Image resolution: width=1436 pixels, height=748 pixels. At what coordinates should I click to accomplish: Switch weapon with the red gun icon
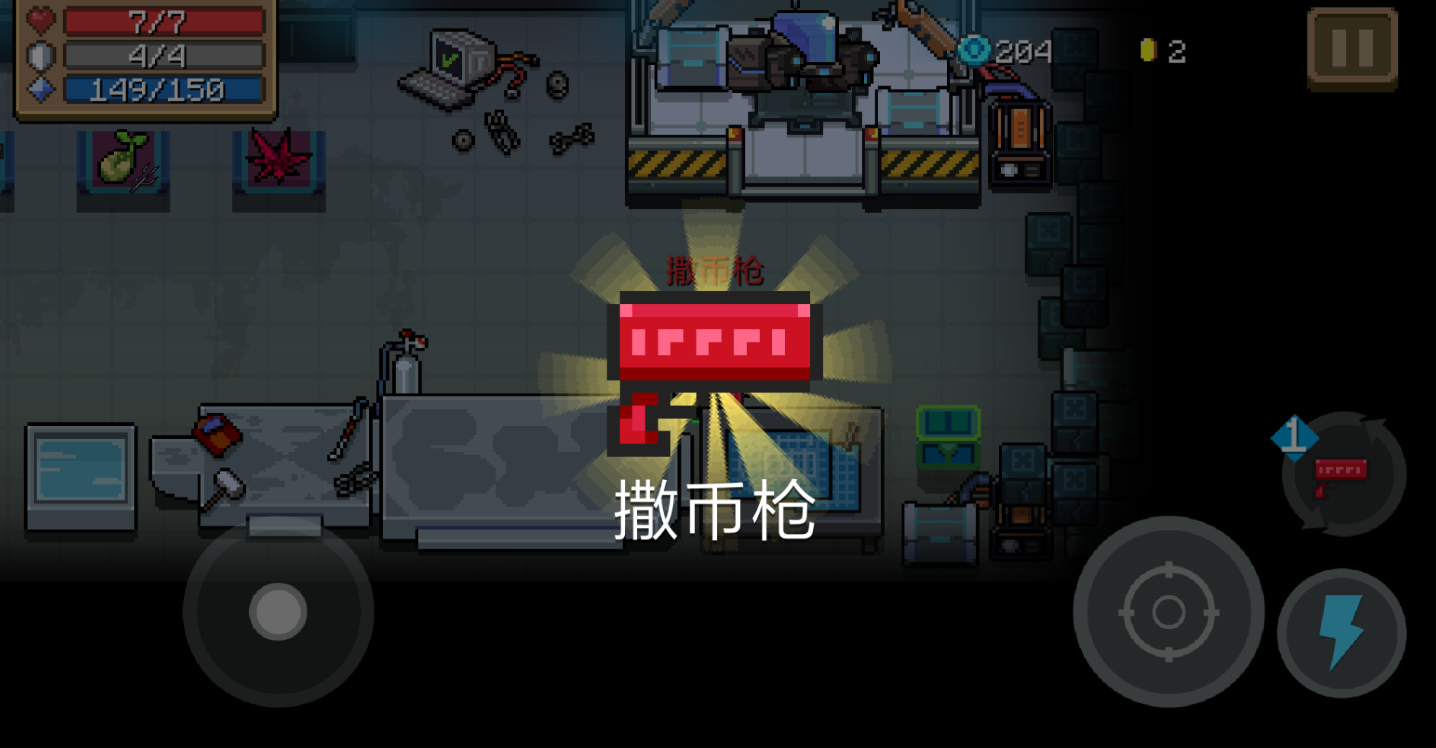point(1343,474)
